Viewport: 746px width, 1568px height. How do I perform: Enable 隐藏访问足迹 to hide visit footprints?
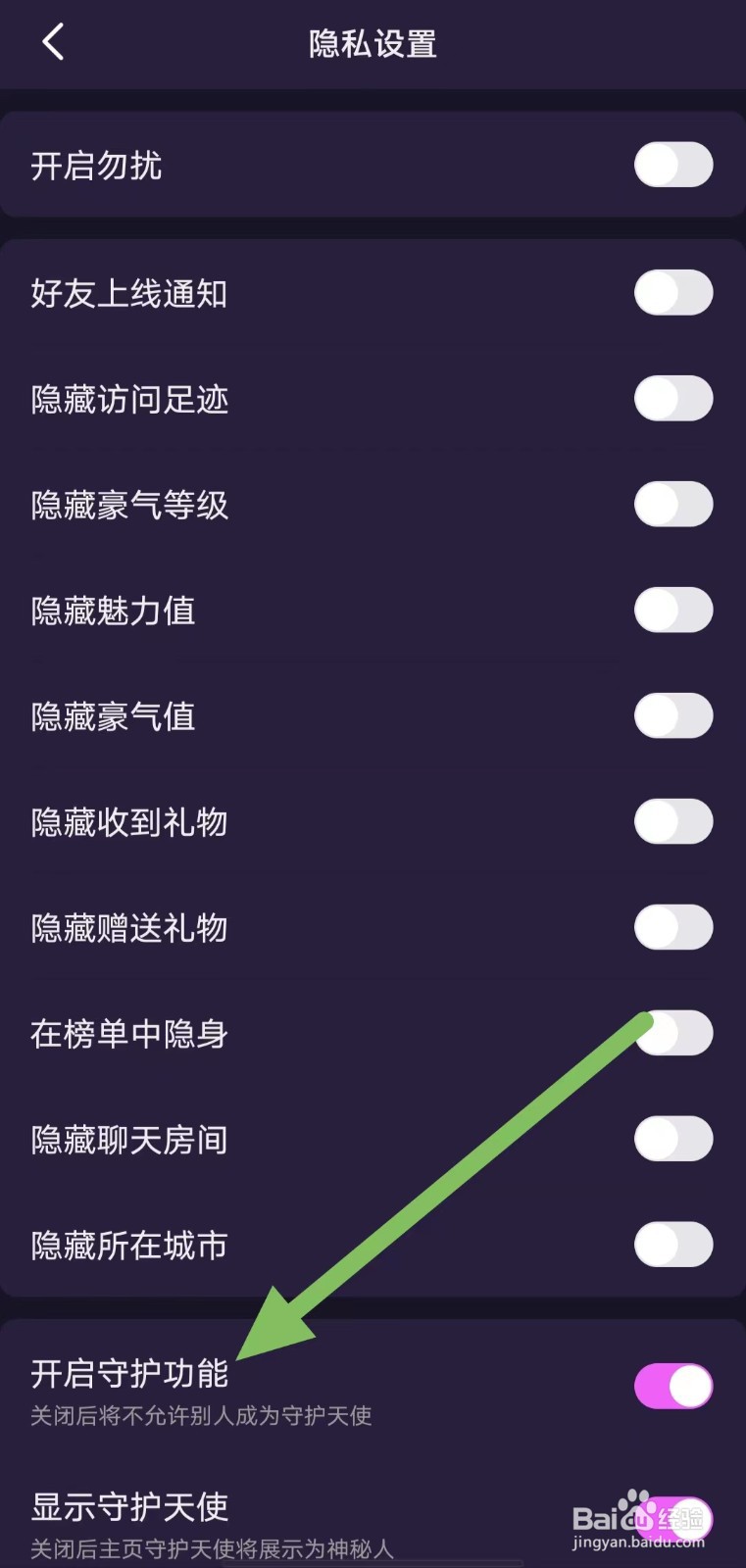pos(673,399)
